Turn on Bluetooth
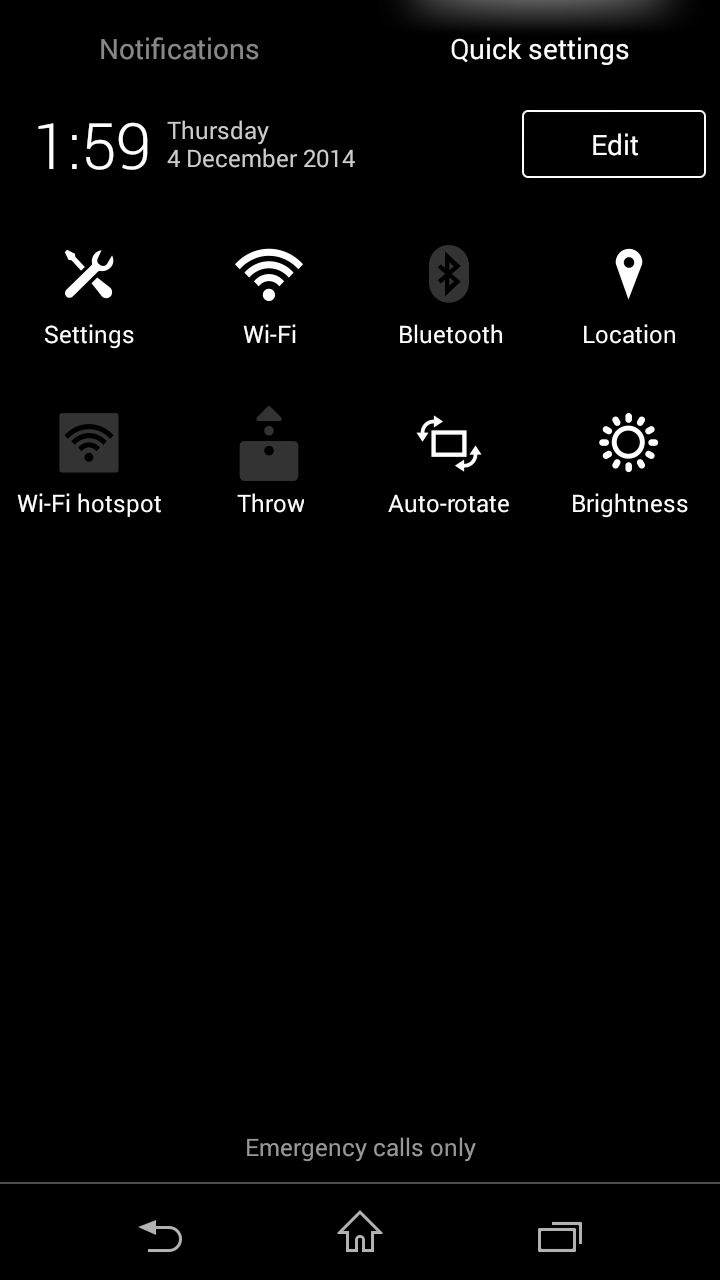The height and width of the screenshot is (1280, 720). pyautogui.click(x=450, y=297)
